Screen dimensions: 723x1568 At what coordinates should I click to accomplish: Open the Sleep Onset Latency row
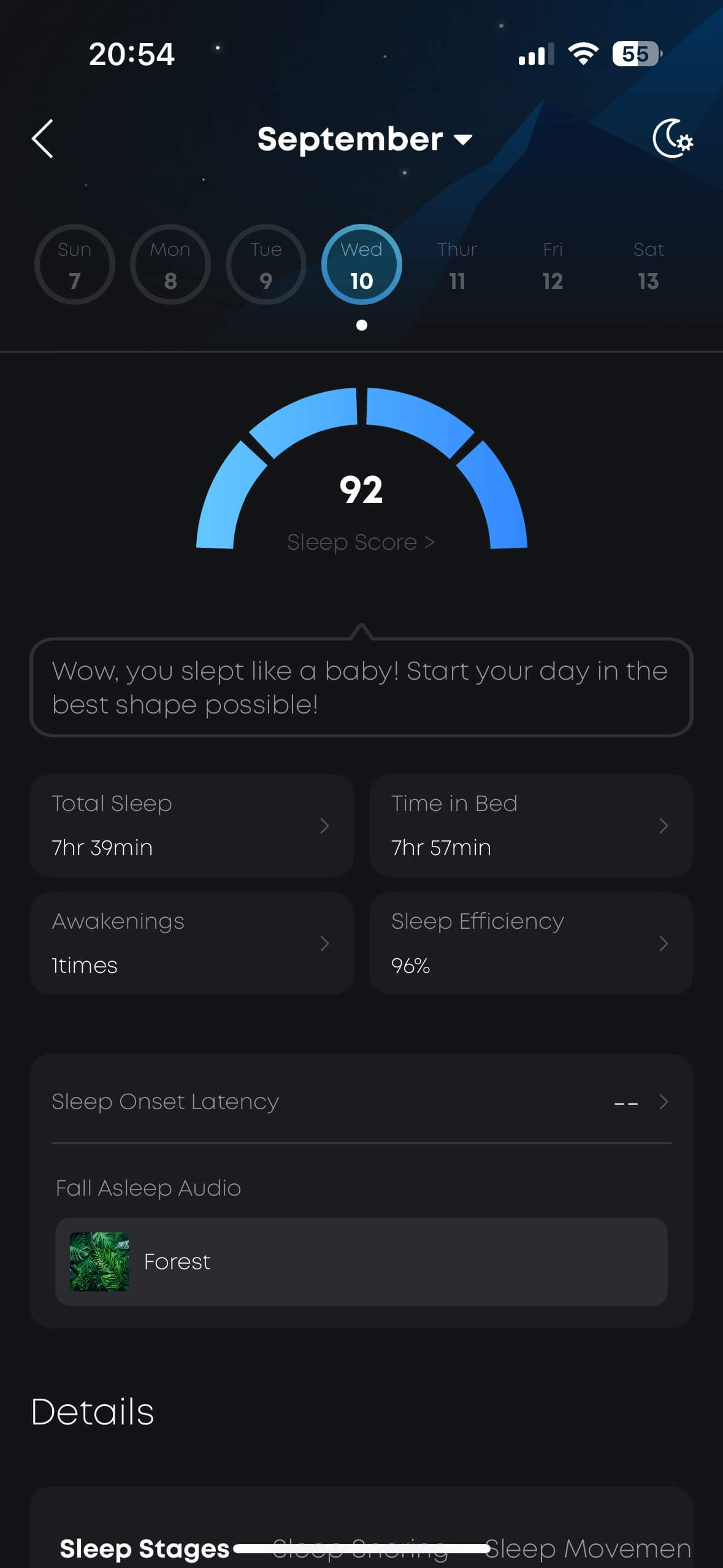[361, 1102]
